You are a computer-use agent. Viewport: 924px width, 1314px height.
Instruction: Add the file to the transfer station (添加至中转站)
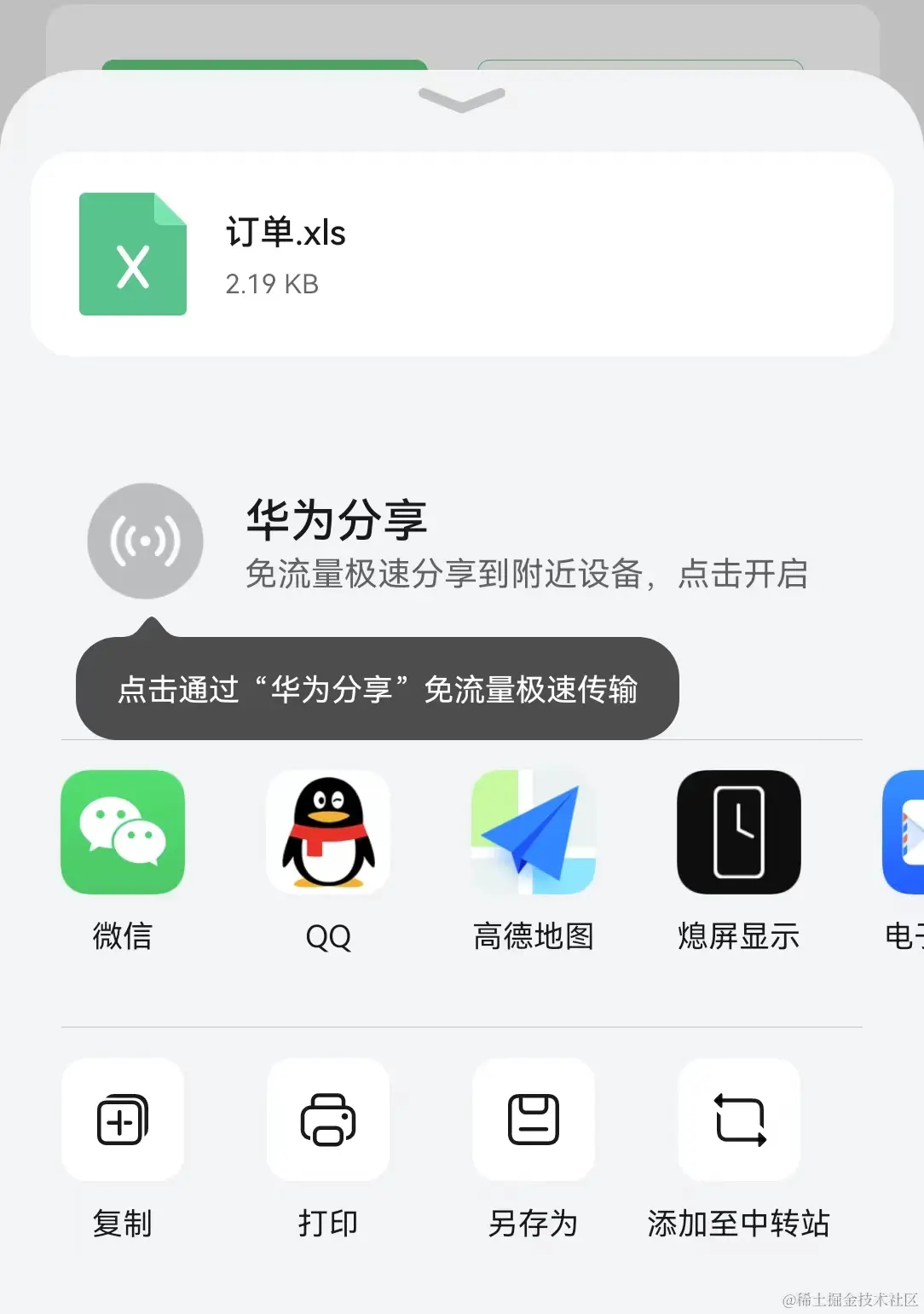point(738,1120)
